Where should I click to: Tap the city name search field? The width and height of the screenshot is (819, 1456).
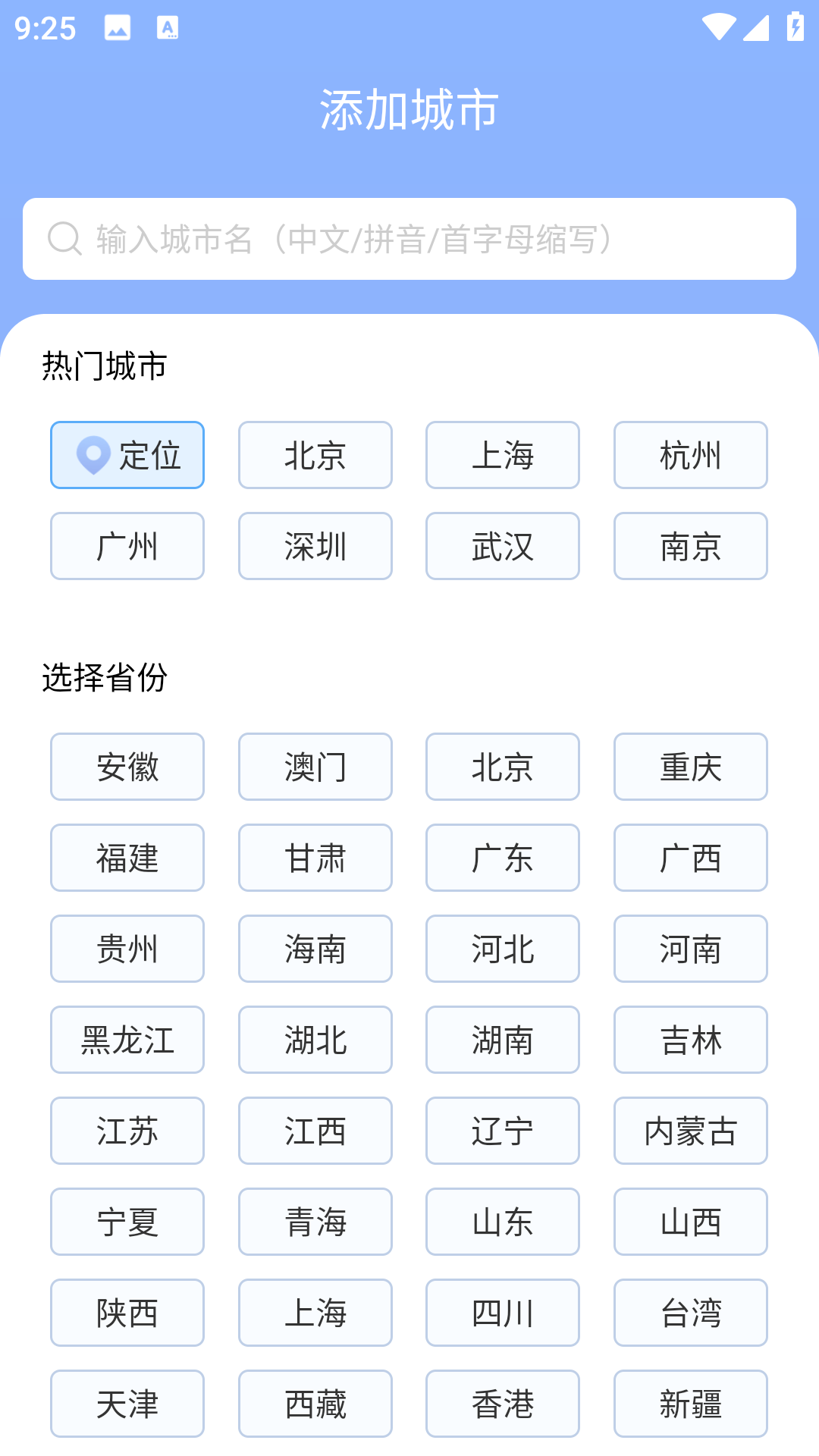pos(409,239)
